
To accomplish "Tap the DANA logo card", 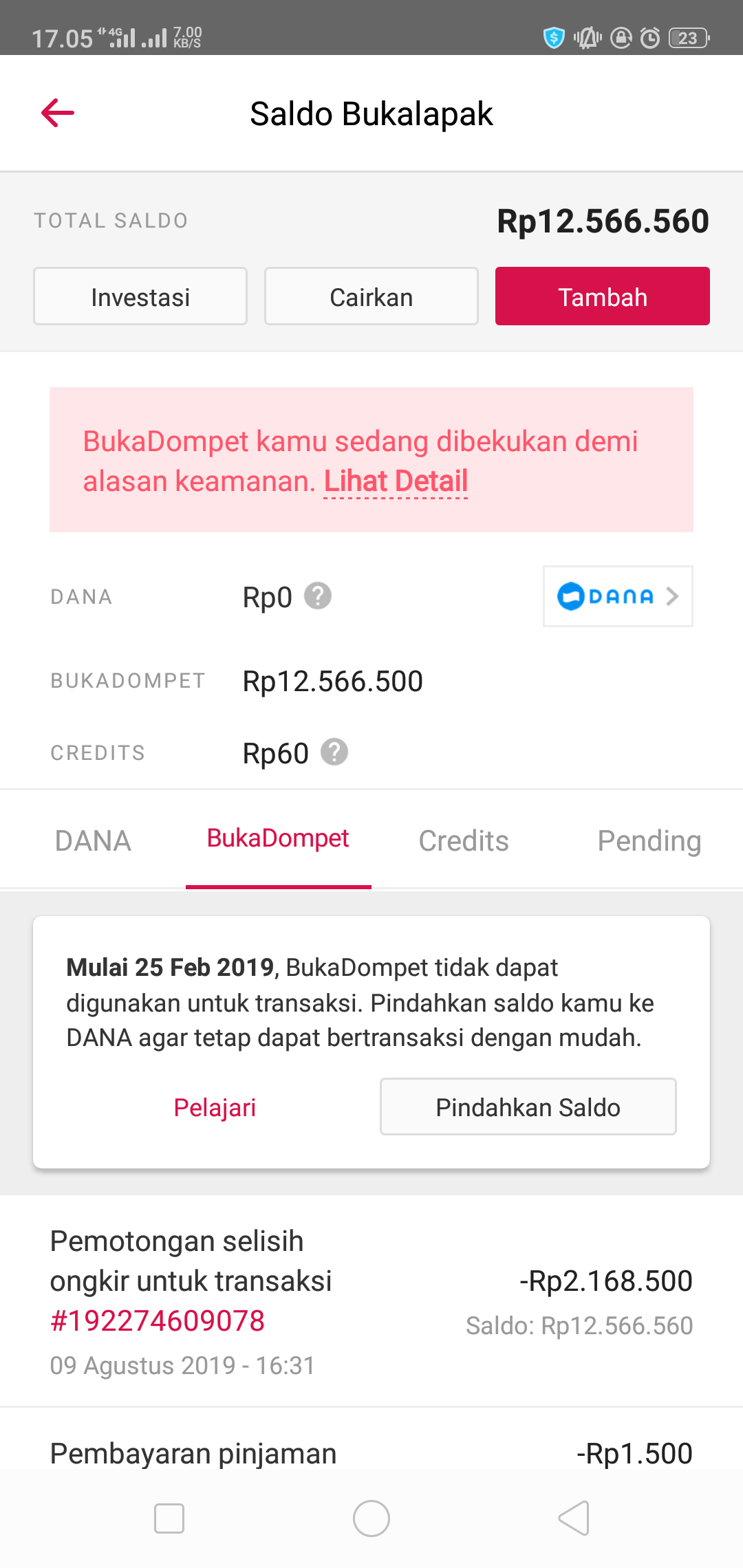I will tap(605, 596).
